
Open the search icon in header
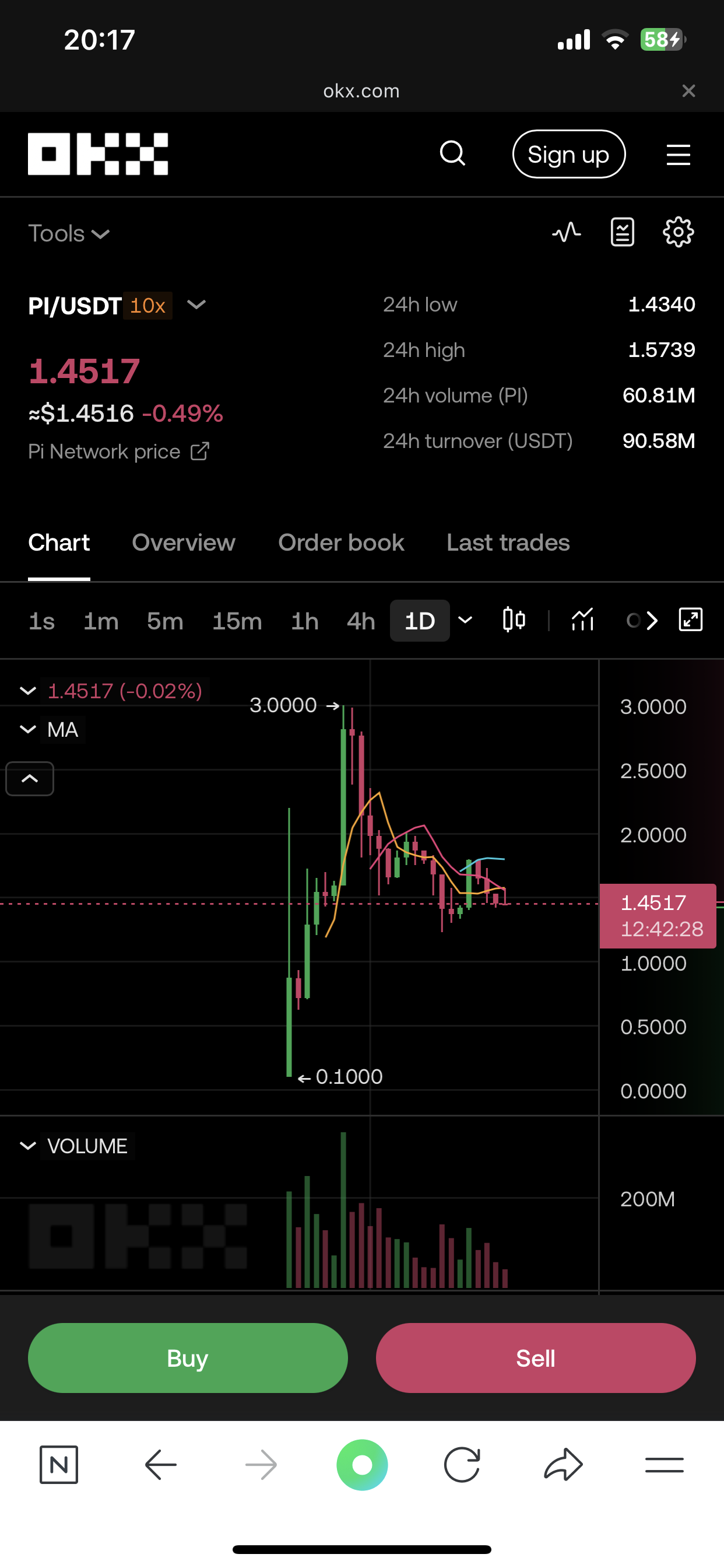click(452, 154)
